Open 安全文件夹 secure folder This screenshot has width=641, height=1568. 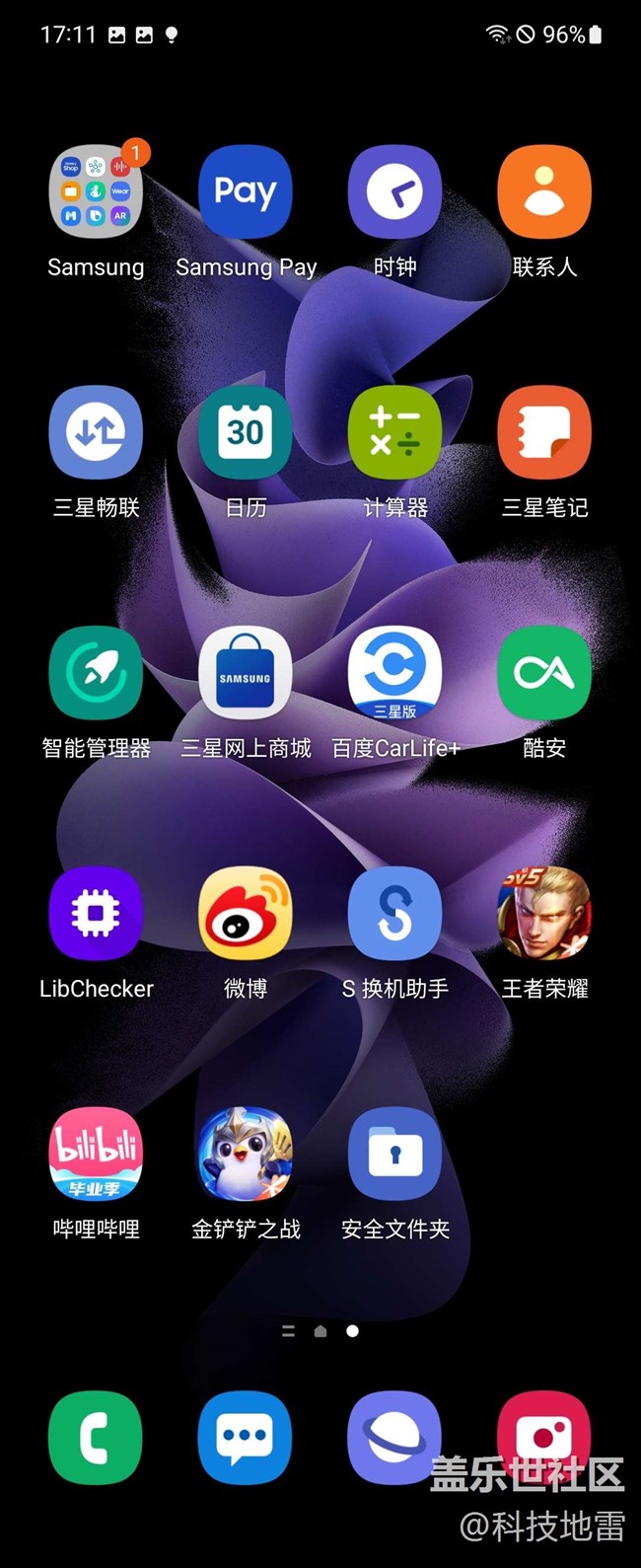point(395,1155)
